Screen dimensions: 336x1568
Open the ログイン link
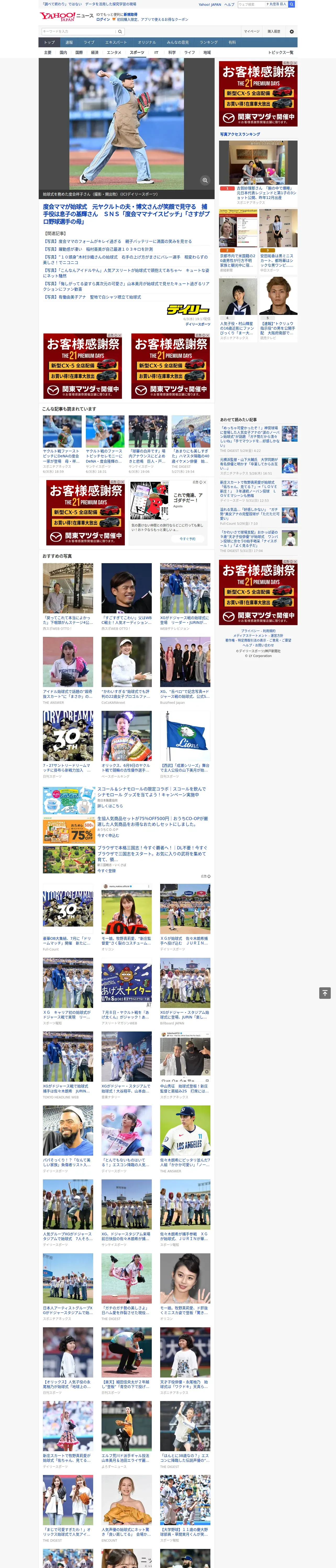[x=103, y=20]
